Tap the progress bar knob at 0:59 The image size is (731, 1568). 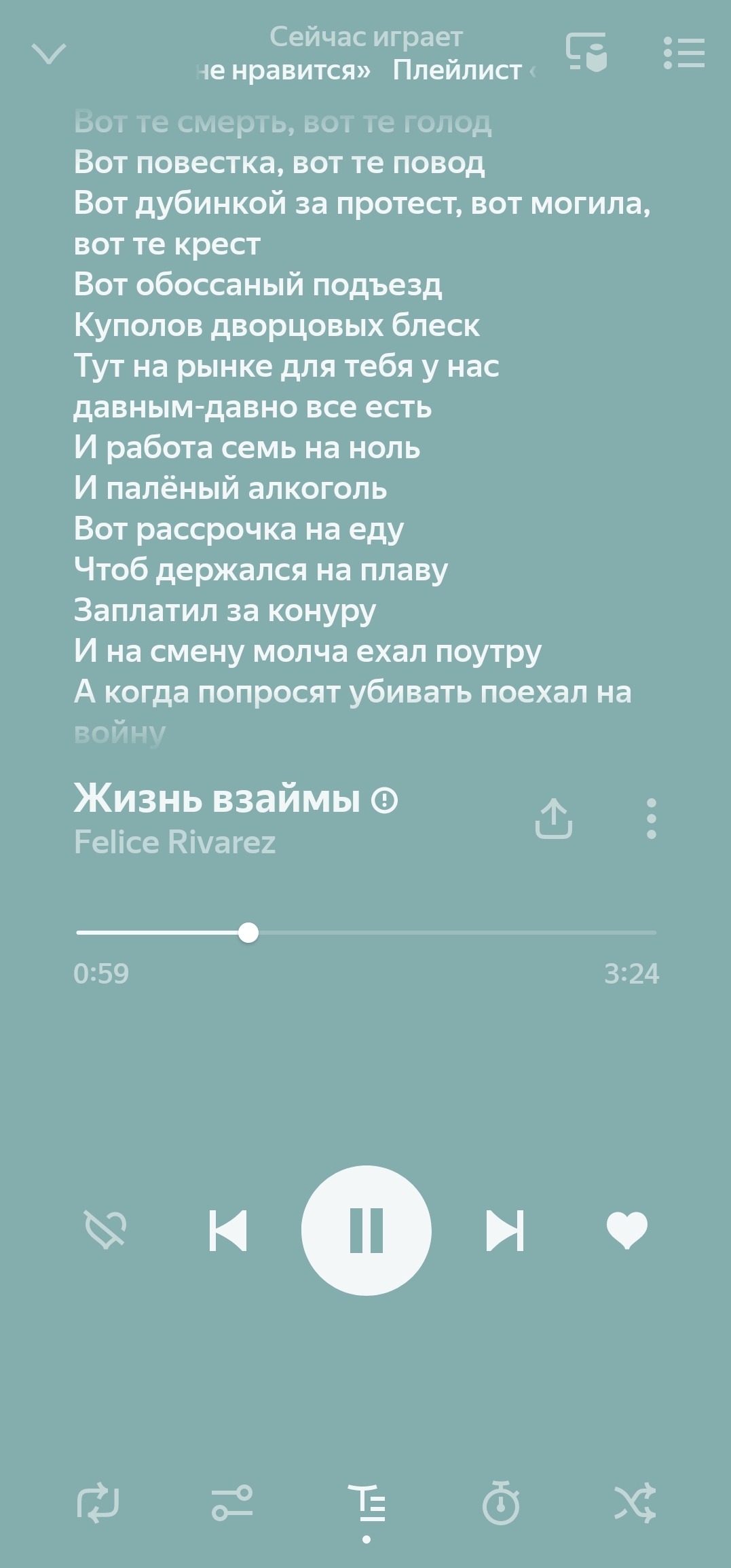point(248,933)
